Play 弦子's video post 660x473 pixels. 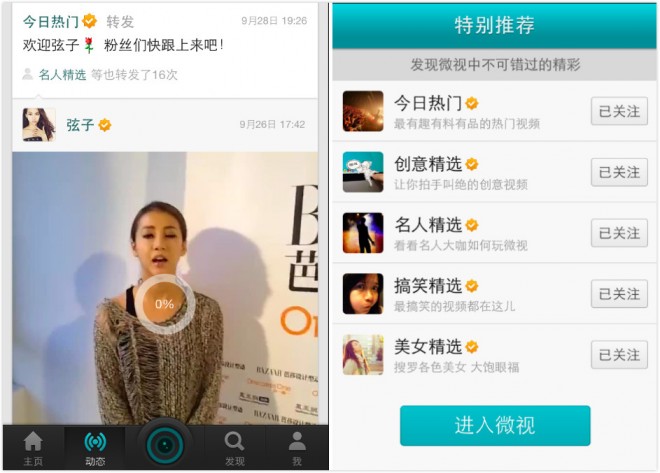pos(165,302)
